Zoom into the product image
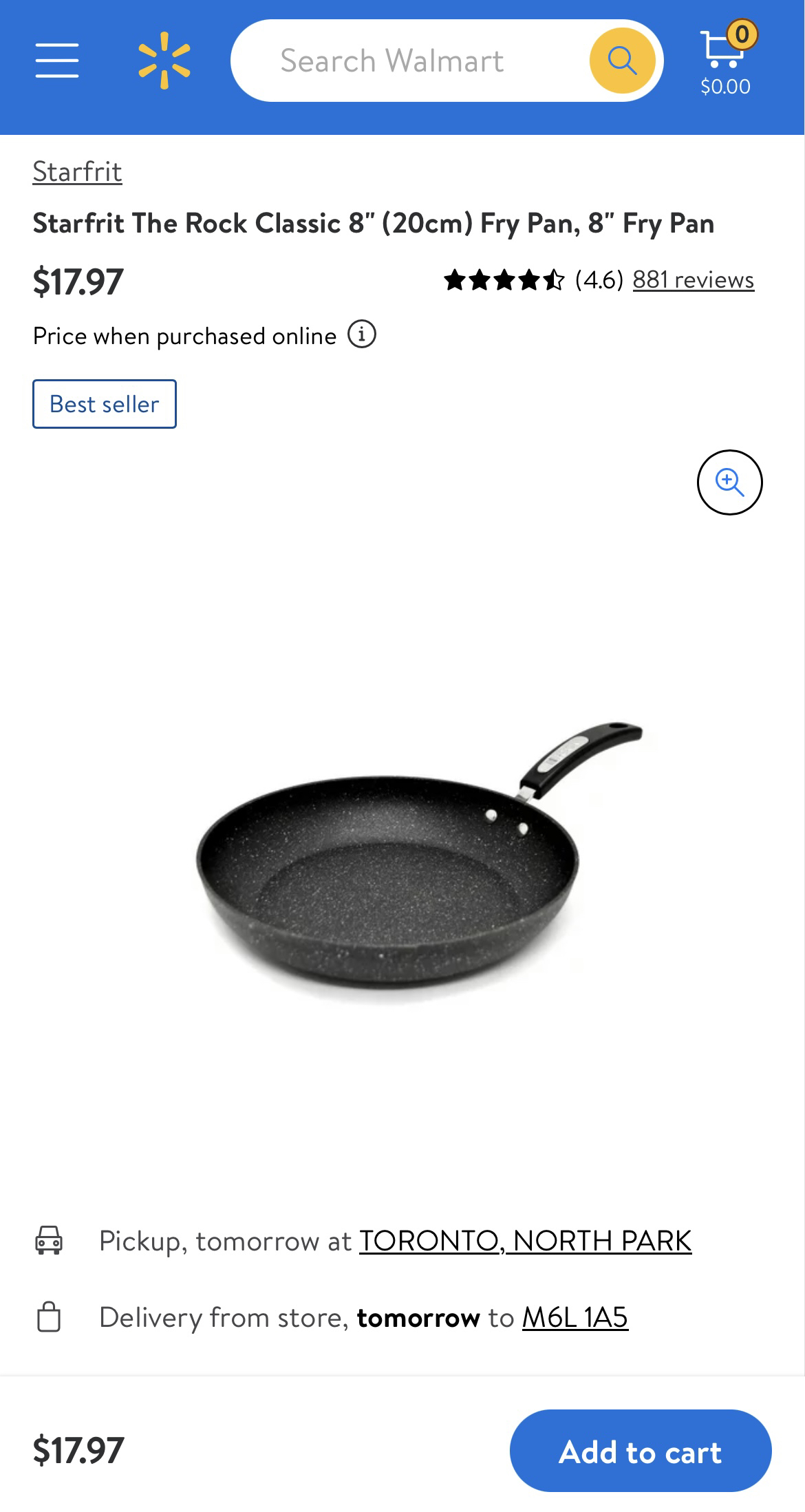This screenshot has height=1512, width=805. [x=729, y=482]
